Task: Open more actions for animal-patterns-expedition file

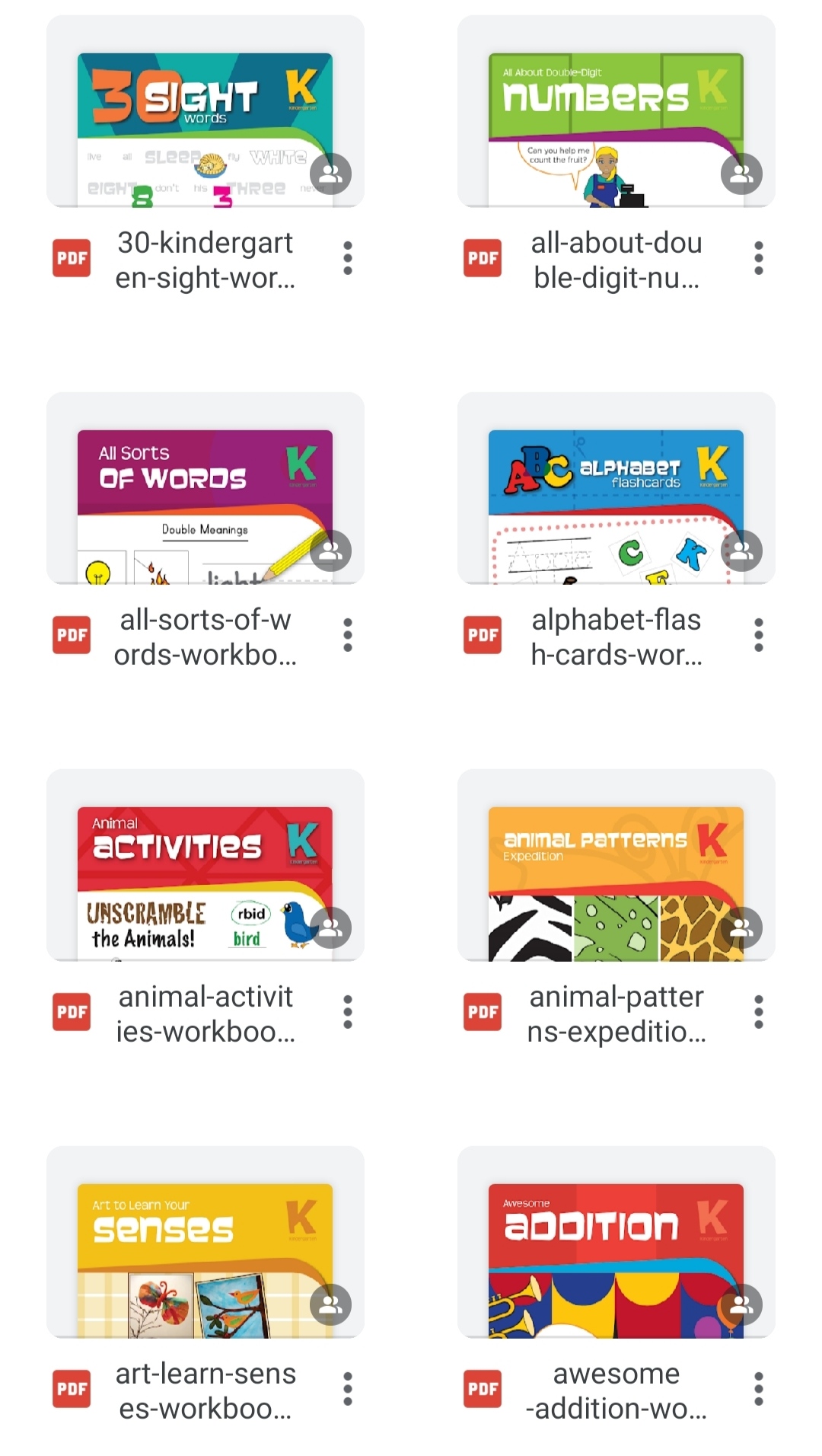Action: [759, 1013]
